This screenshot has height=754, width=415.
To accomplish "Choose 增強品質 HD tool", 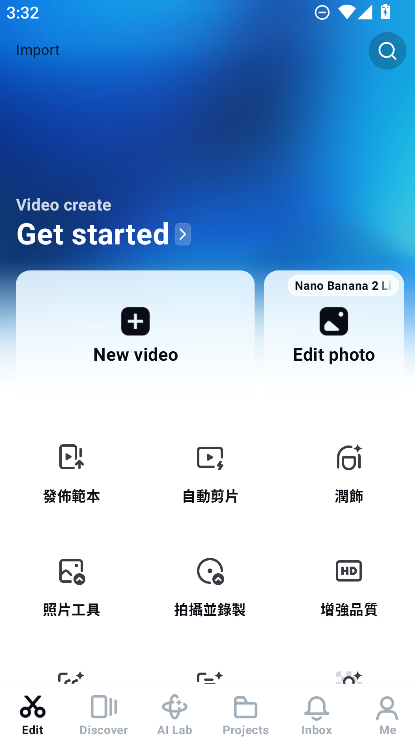I will coord(349,587).
